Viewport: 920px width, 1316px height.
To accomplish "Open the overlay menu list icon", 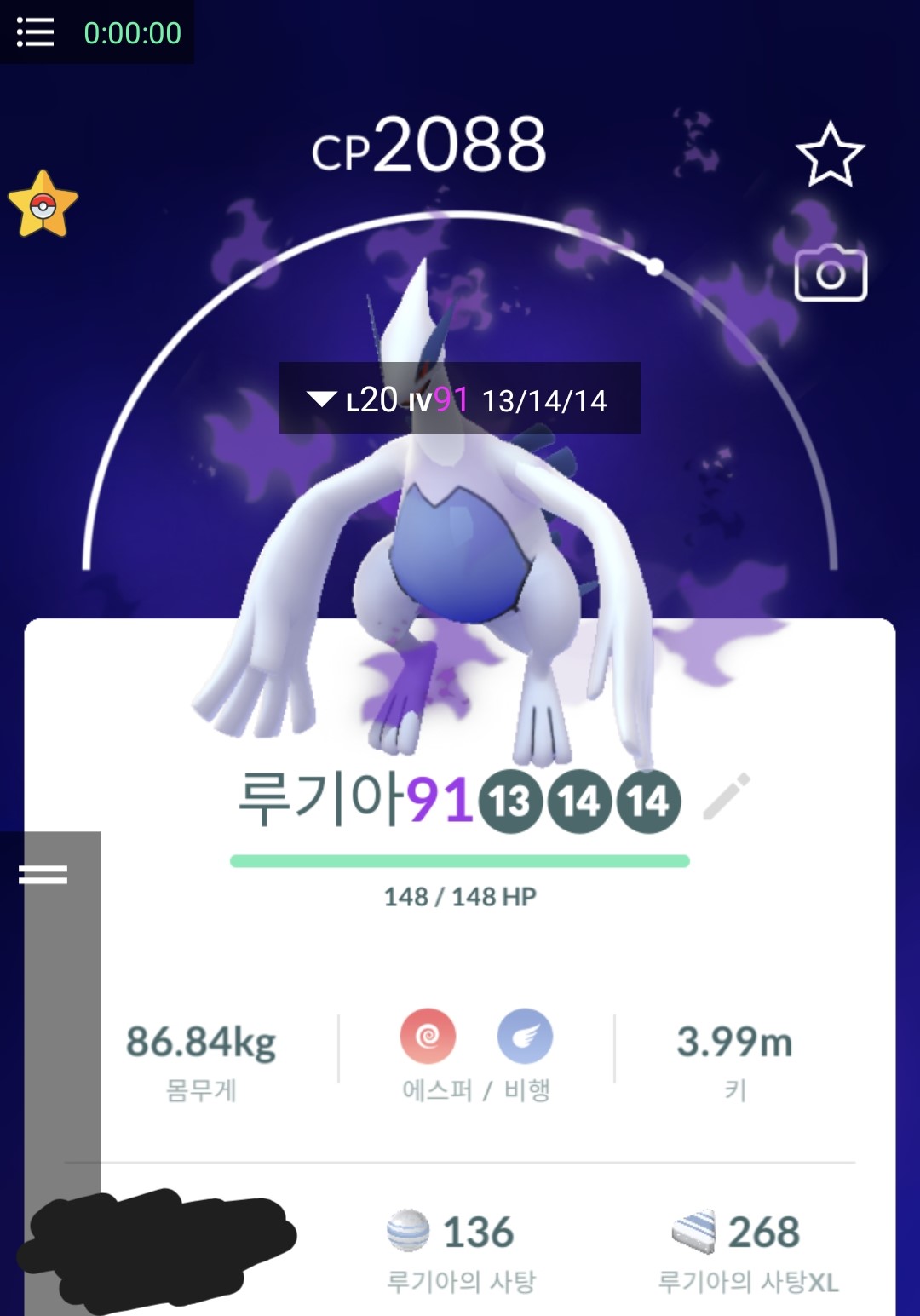I will tap(35, 32).
